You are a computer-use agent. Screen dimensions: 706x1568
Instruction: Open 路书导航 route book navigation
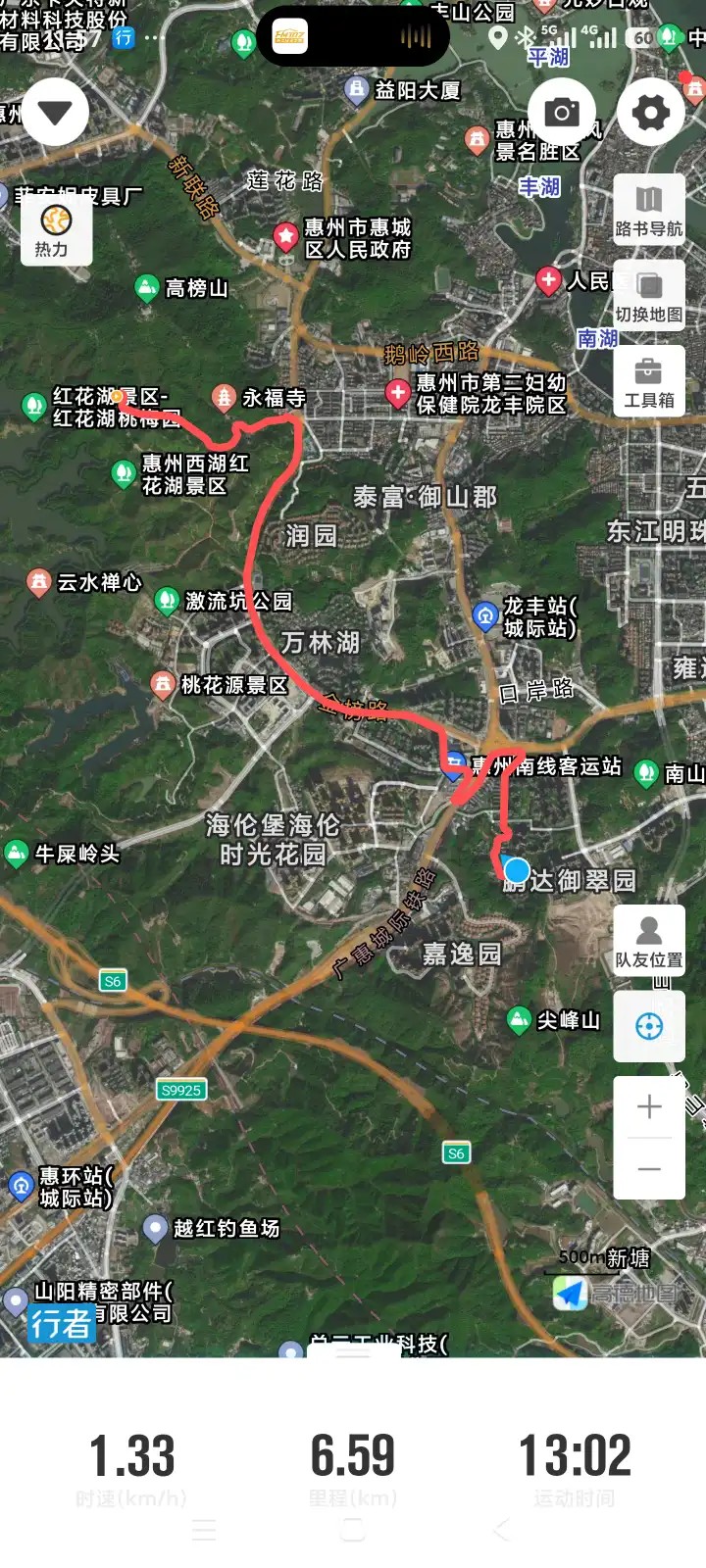click(x=648, y=210)
